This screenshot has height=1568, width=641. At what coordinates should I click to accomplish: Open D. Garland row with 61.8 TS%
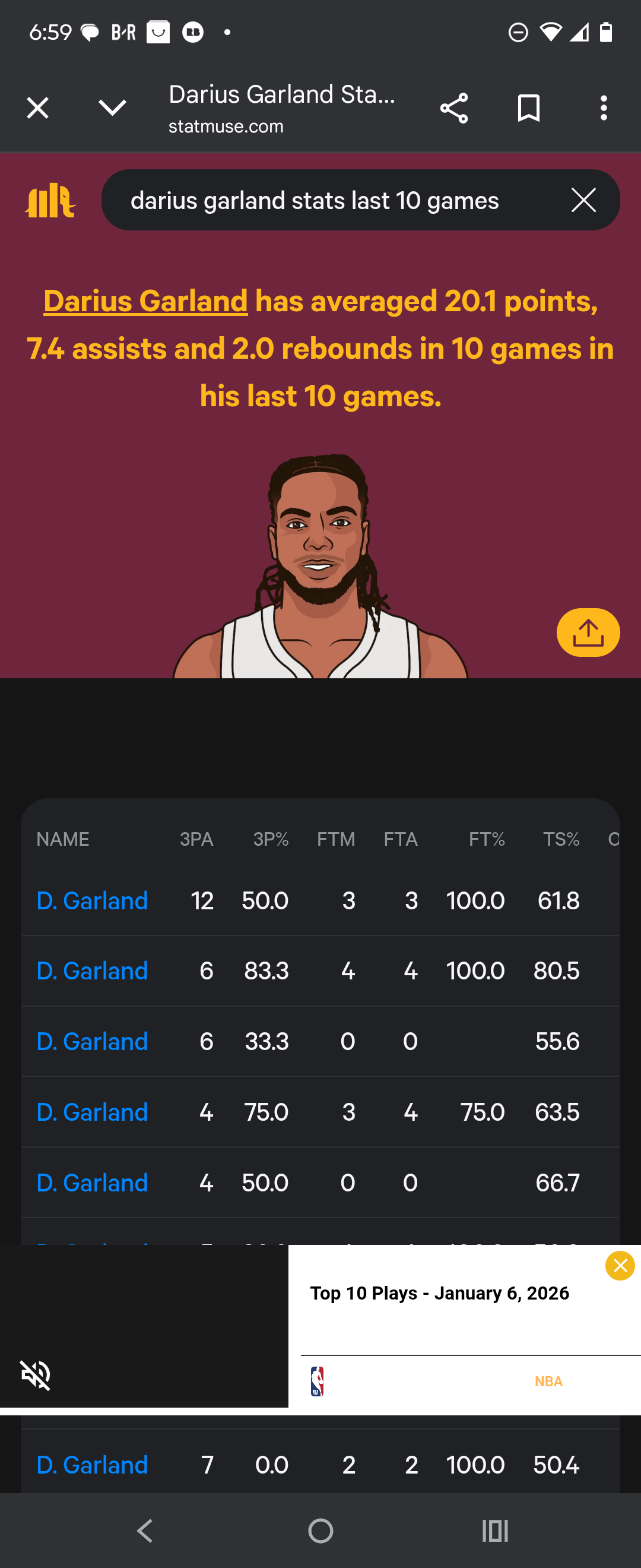pyautogui.click(x=93, y=900)
